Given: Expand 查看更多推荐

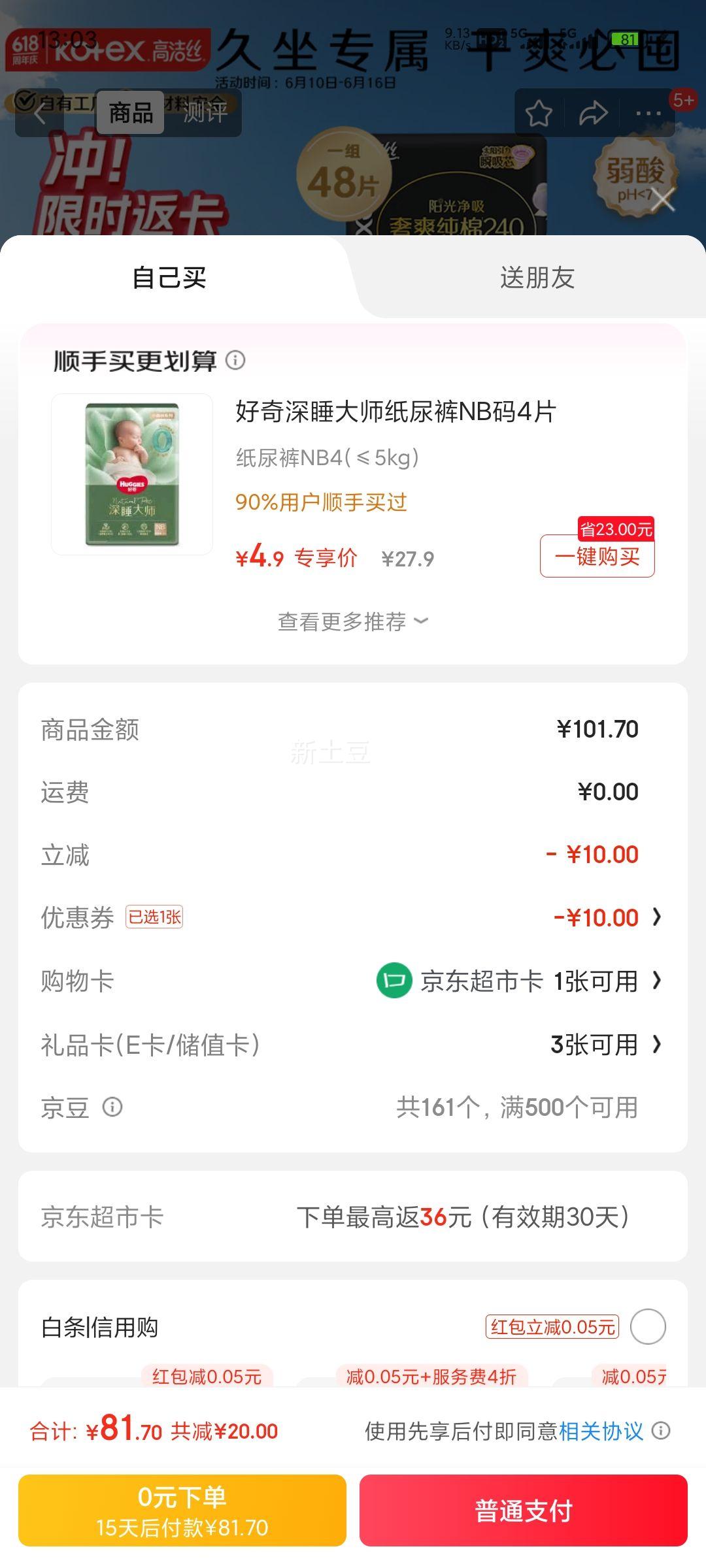Looking at the screenshot, I should point(353,621).
